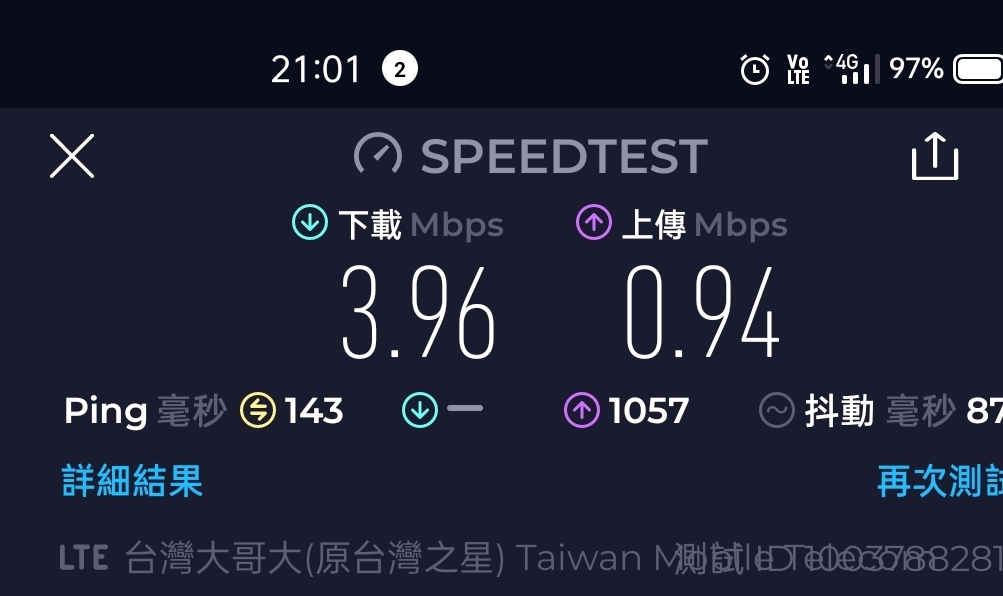This screenshot has width=1003, height=596.
Task: Open 詳細結果 detailed results
Action: pos(133,481)
